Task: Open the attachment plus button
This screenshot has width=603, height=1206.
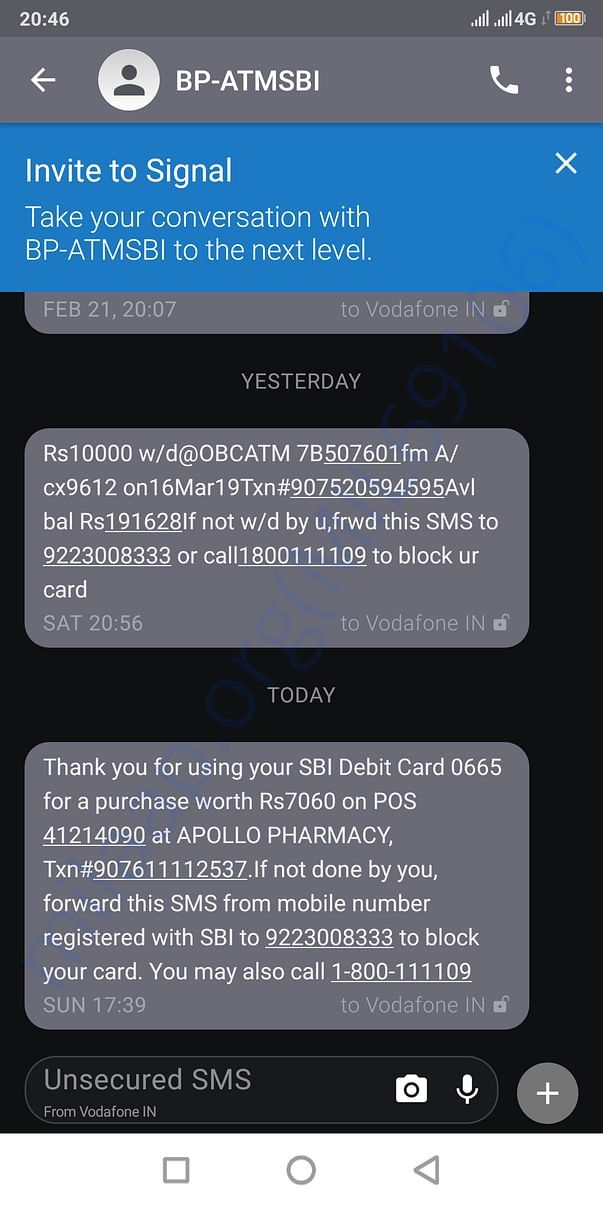Action: tap(547, 1093)
